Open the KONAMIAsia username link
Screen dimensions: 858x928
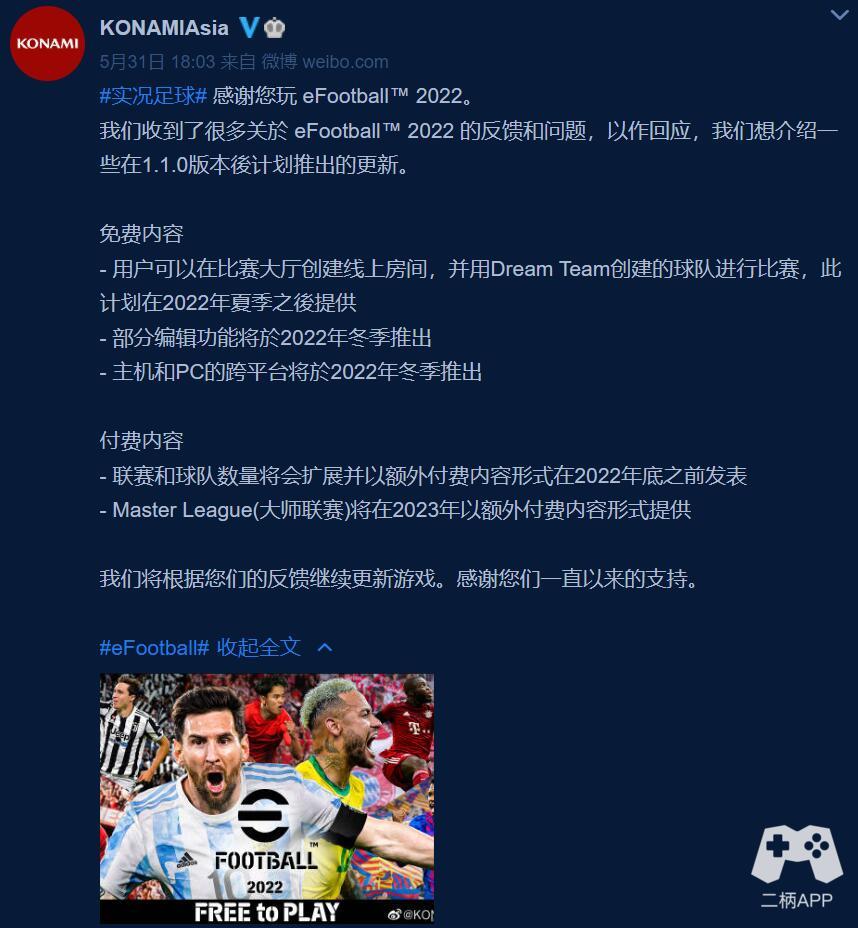tap(164, 28)
